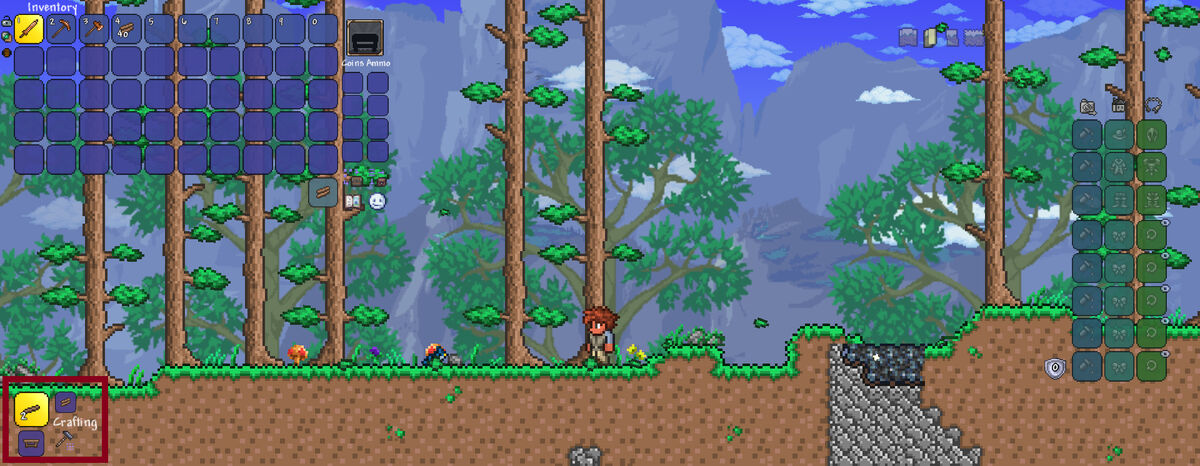The image size is (1200, 466).
Task: Tap the wood ingredient beside Crafting
Action: [65, 403]
